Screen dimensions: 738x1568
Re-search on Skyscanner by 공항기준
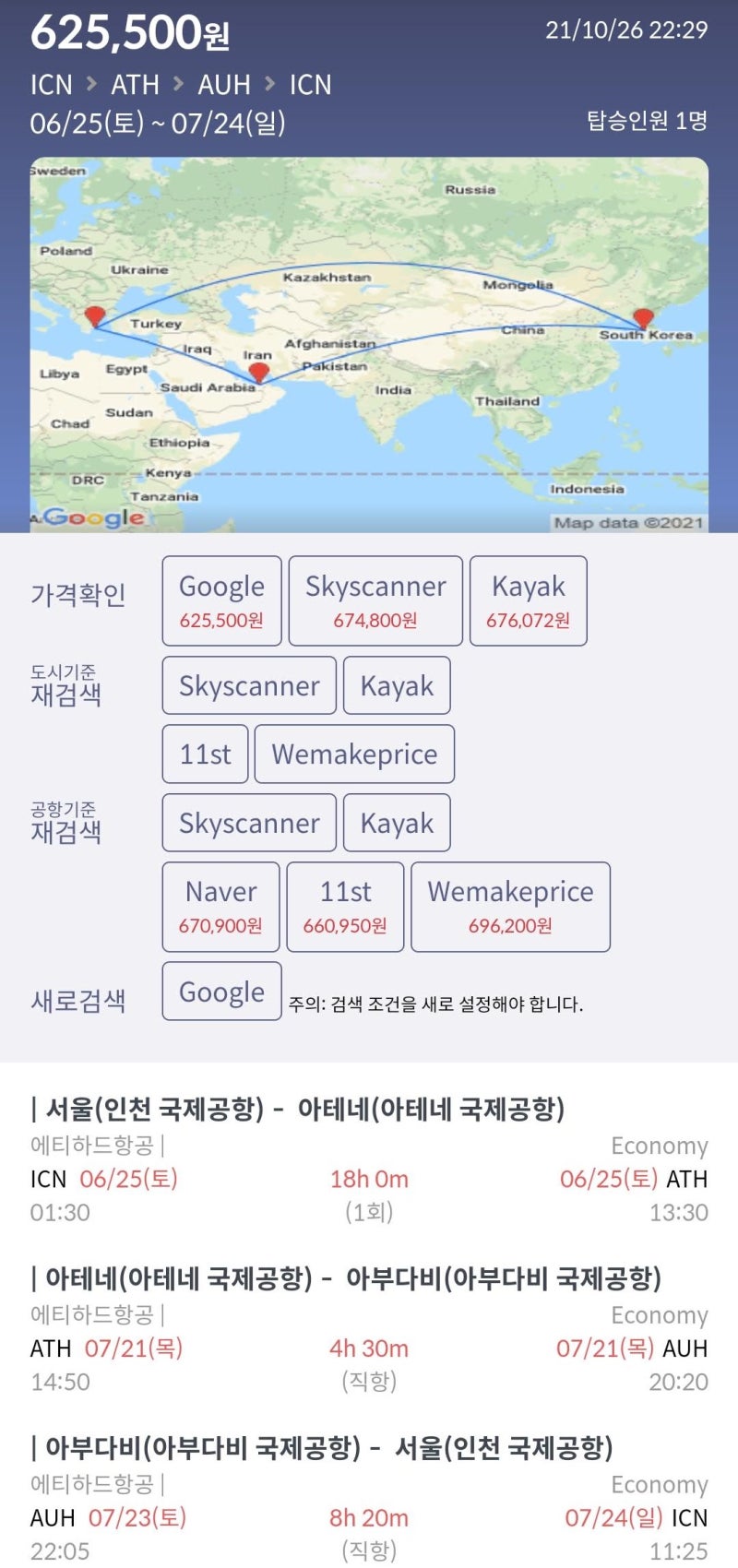249,823
